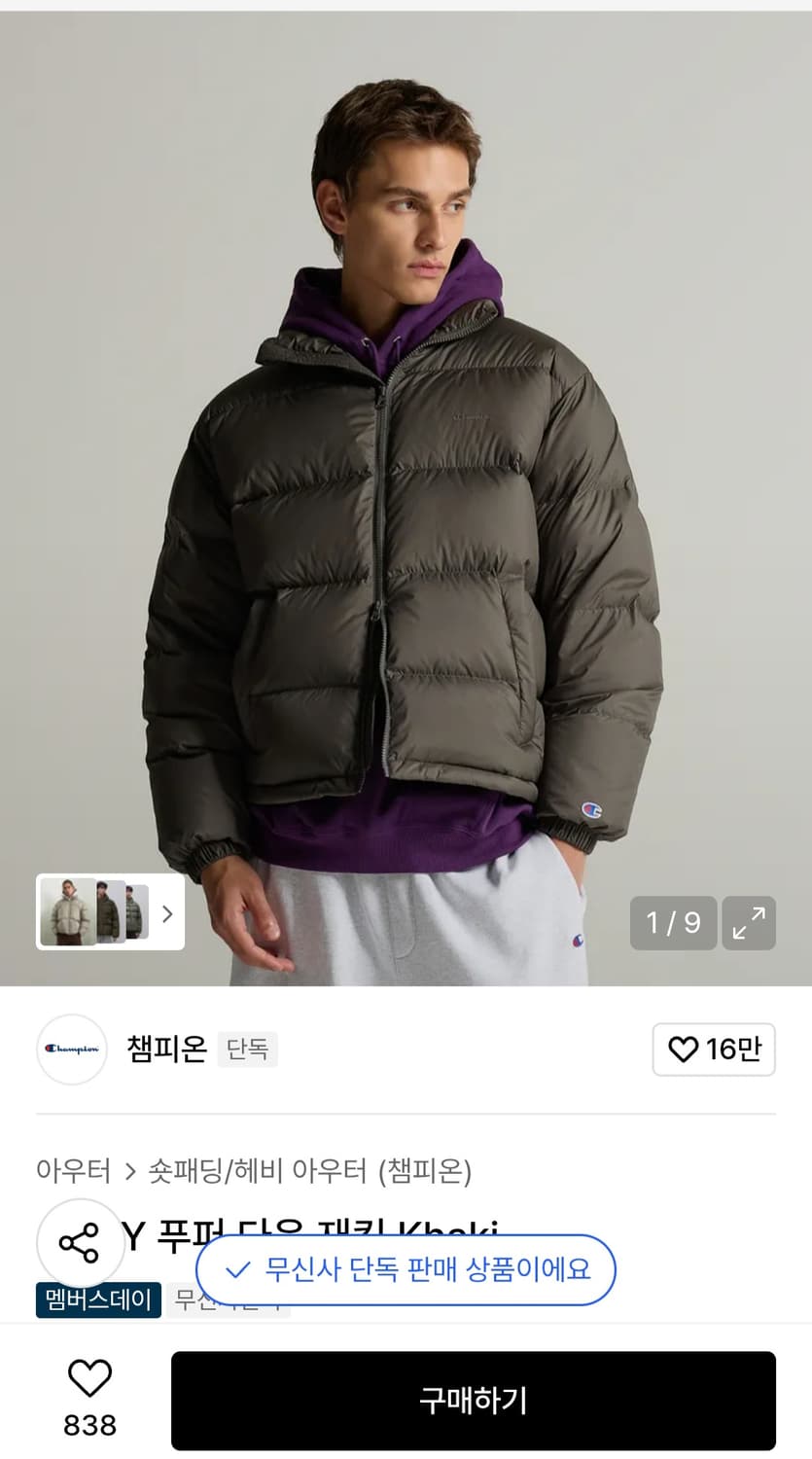This screenshot has width=812, height=1459.
Task: Tap the 1/9 image counter
Action: point(672,923)
